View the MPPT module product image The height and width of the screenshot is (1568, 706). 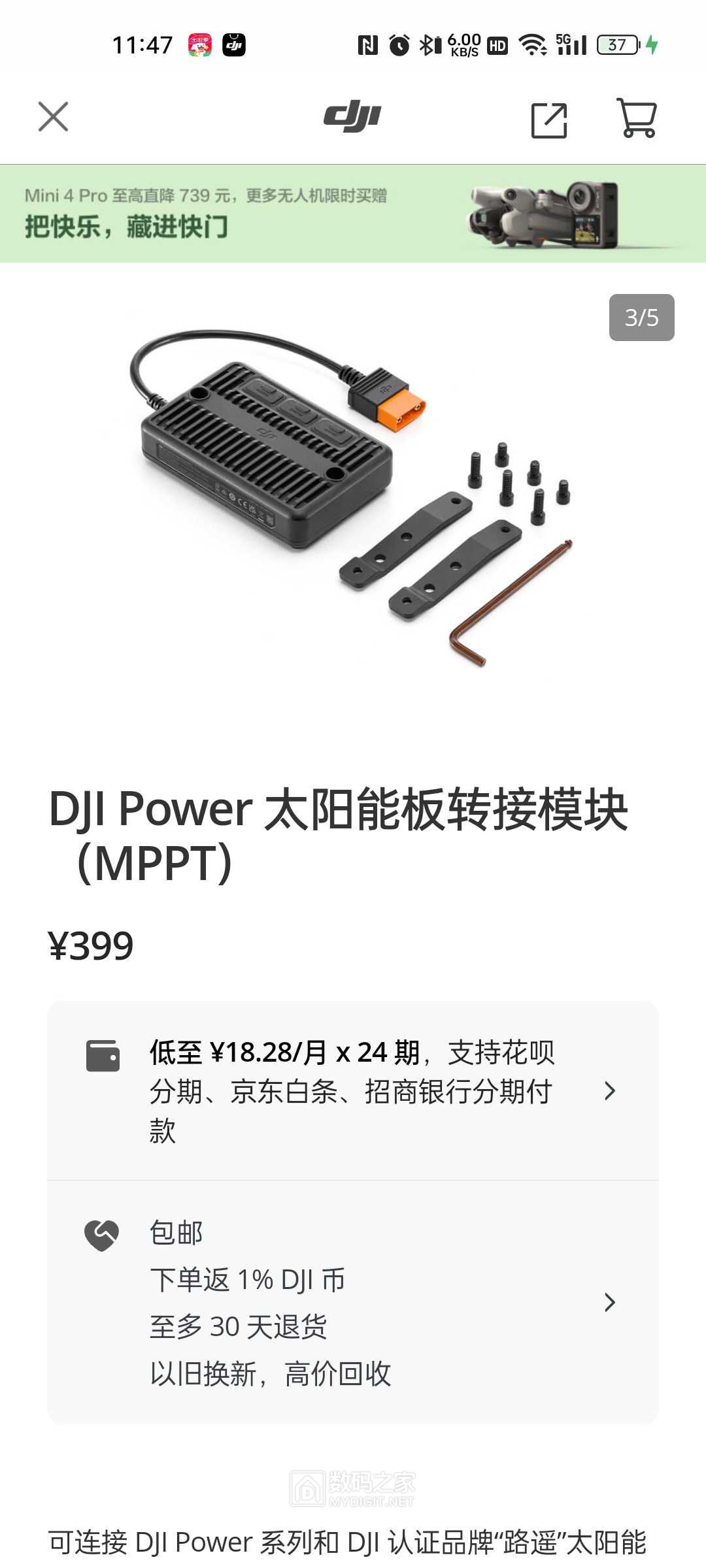(353, 497)
